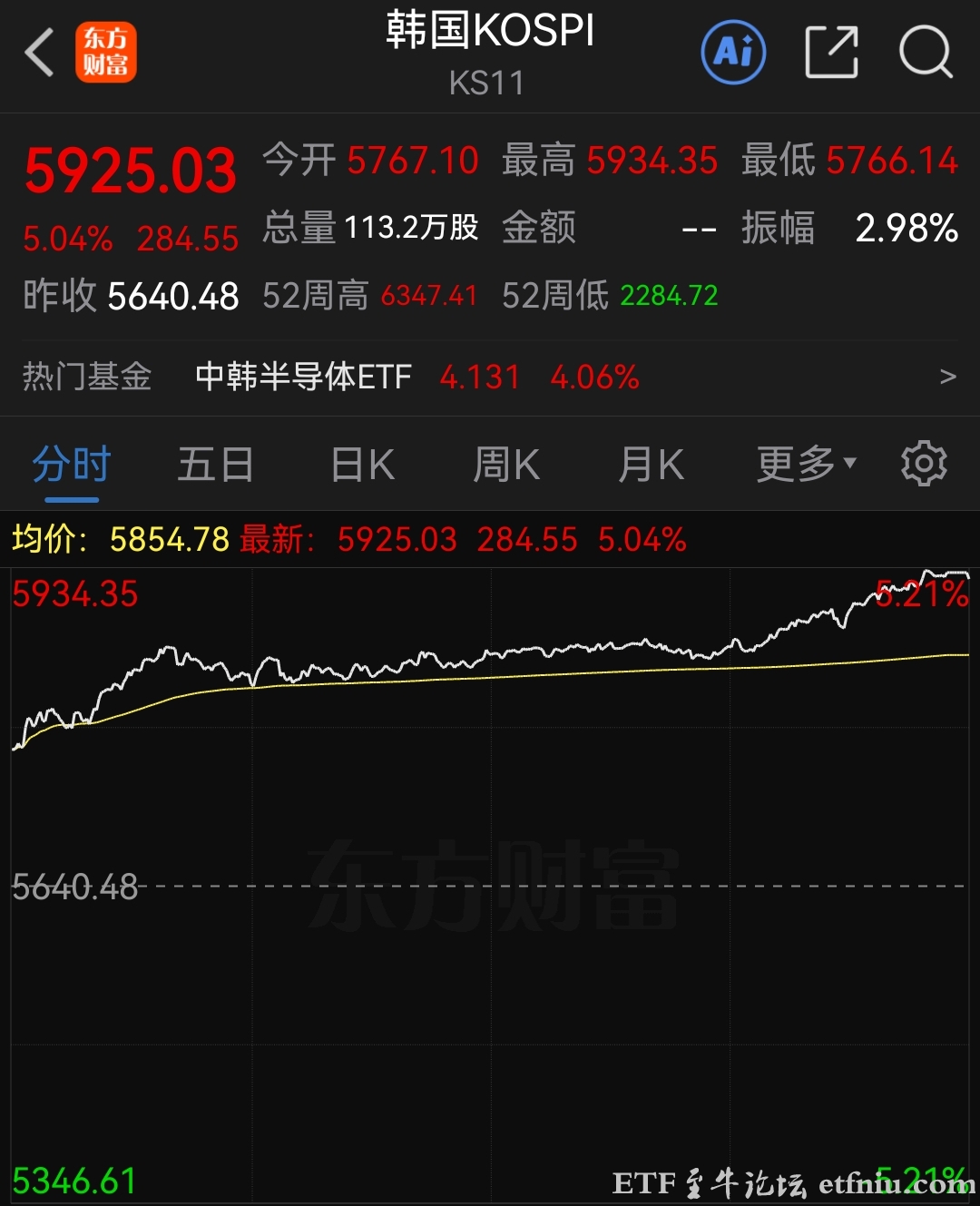Tap the 东方财富 app logo
This screenshot has height=1206, width=980.
point(106,53)
